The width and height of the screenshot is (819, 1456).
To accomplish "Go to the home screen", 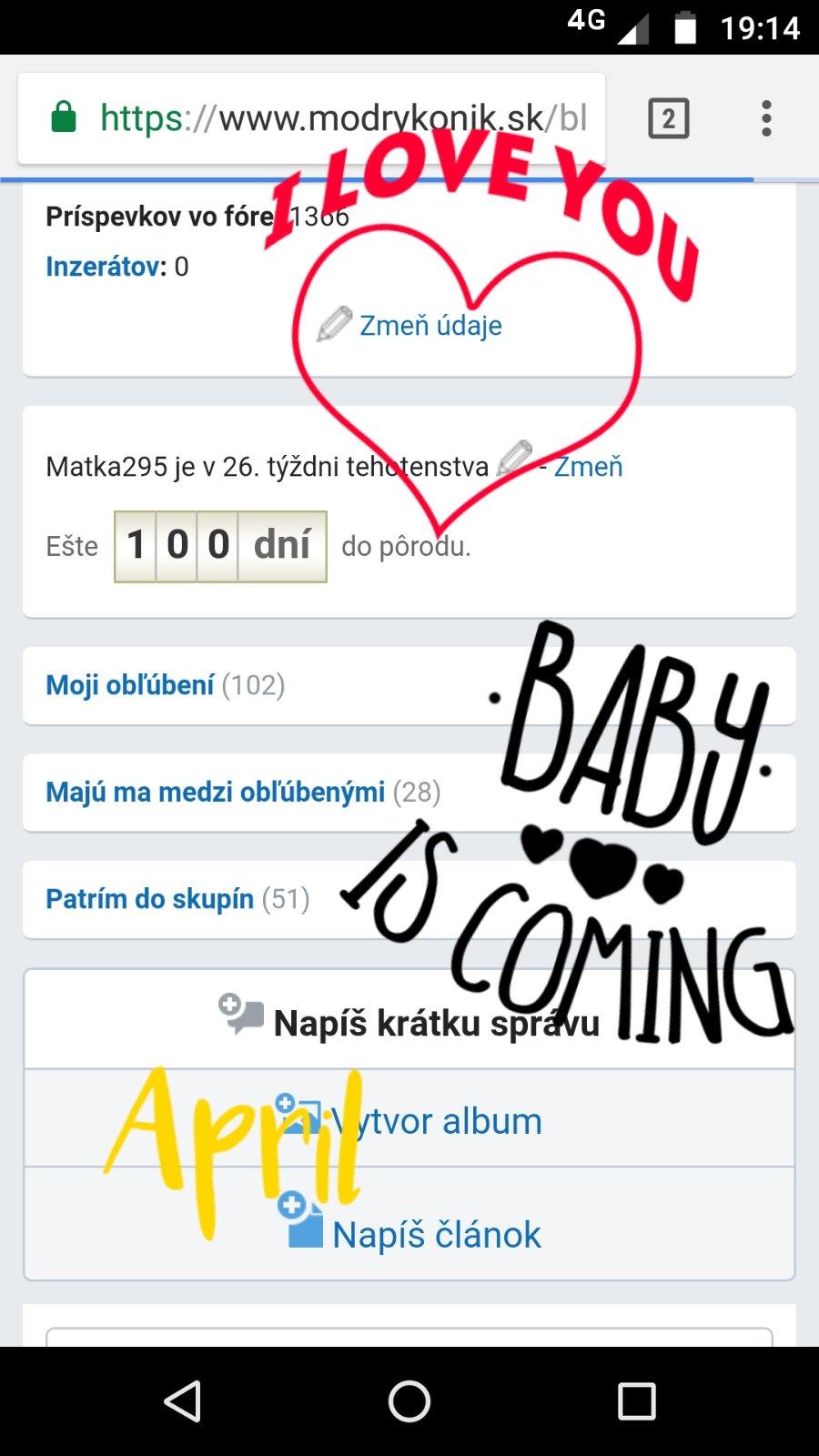I will click(x=409, y=1401).
